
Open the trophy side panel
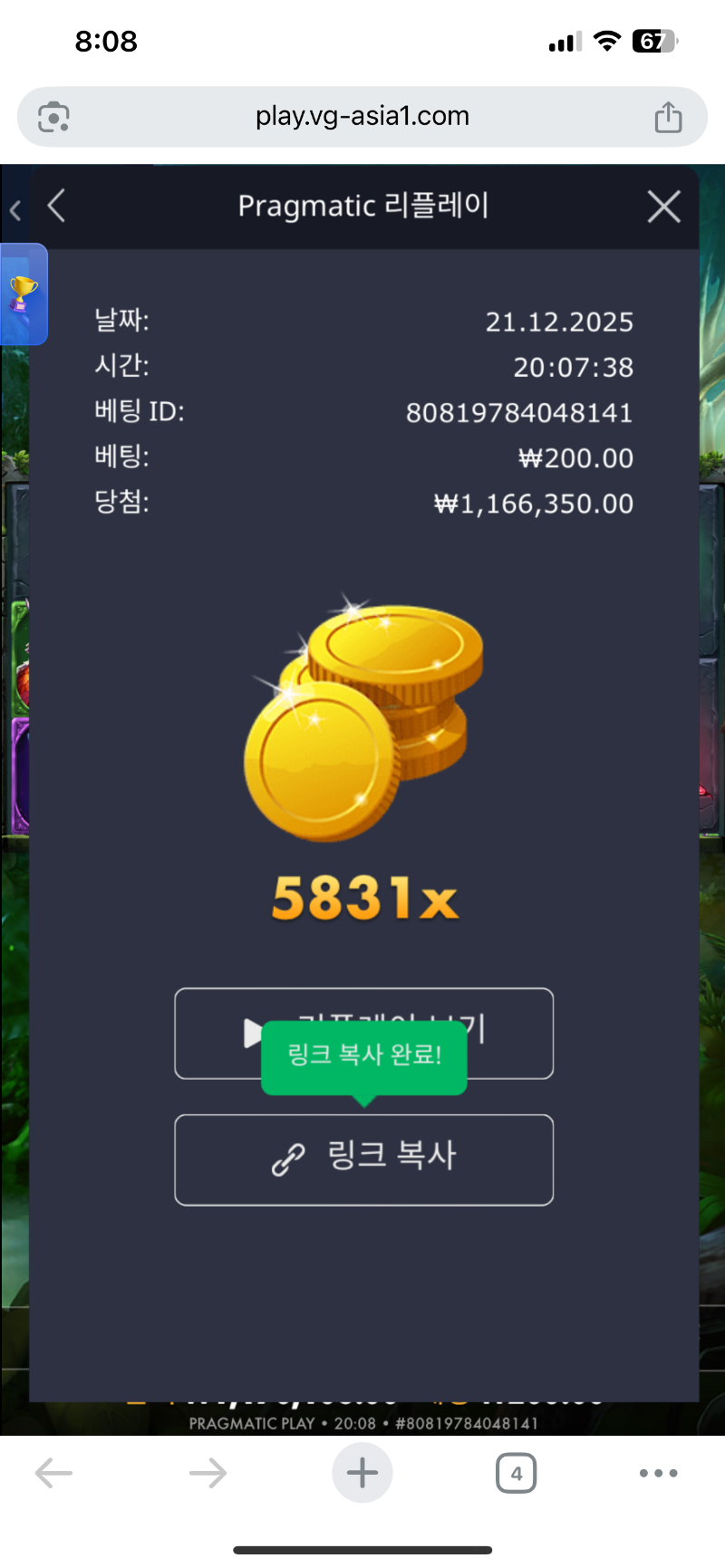pos(23,294)
